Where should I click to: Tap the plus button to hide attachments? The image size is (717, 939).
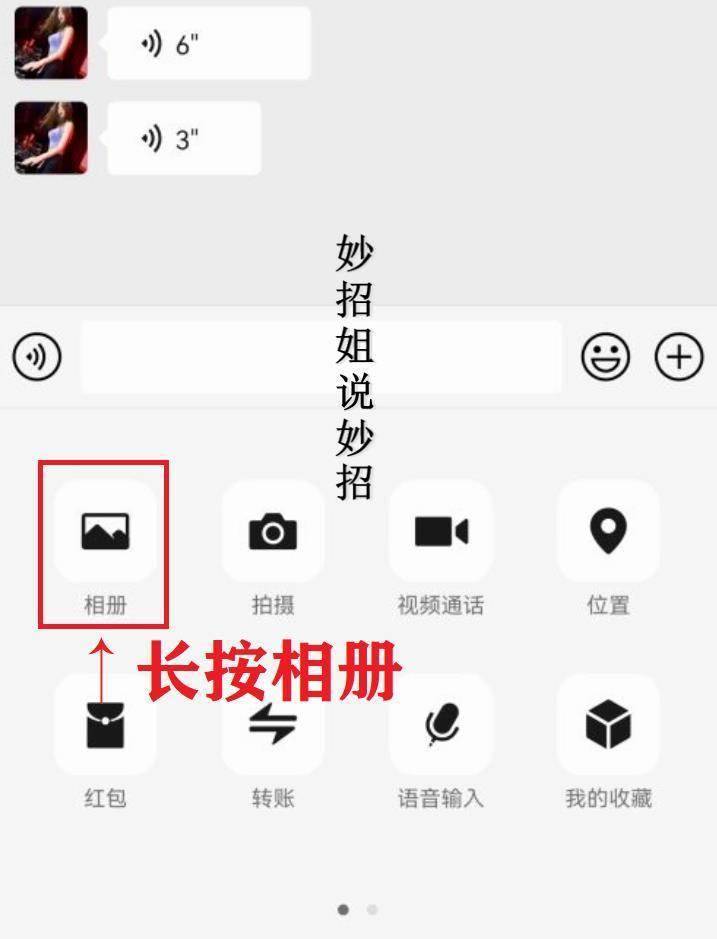[679, 357]
